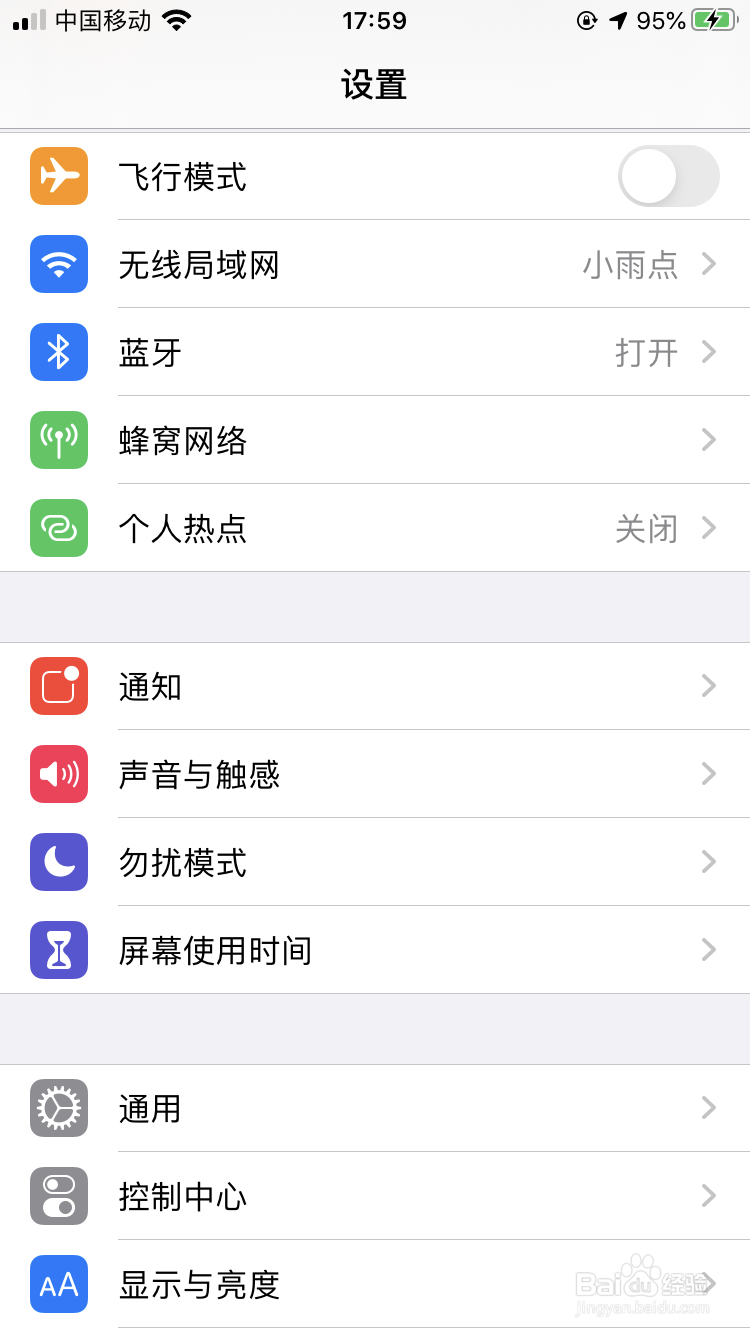Open general settings (通用)
The image size is (750, 1334).
tap(375, 1109)
